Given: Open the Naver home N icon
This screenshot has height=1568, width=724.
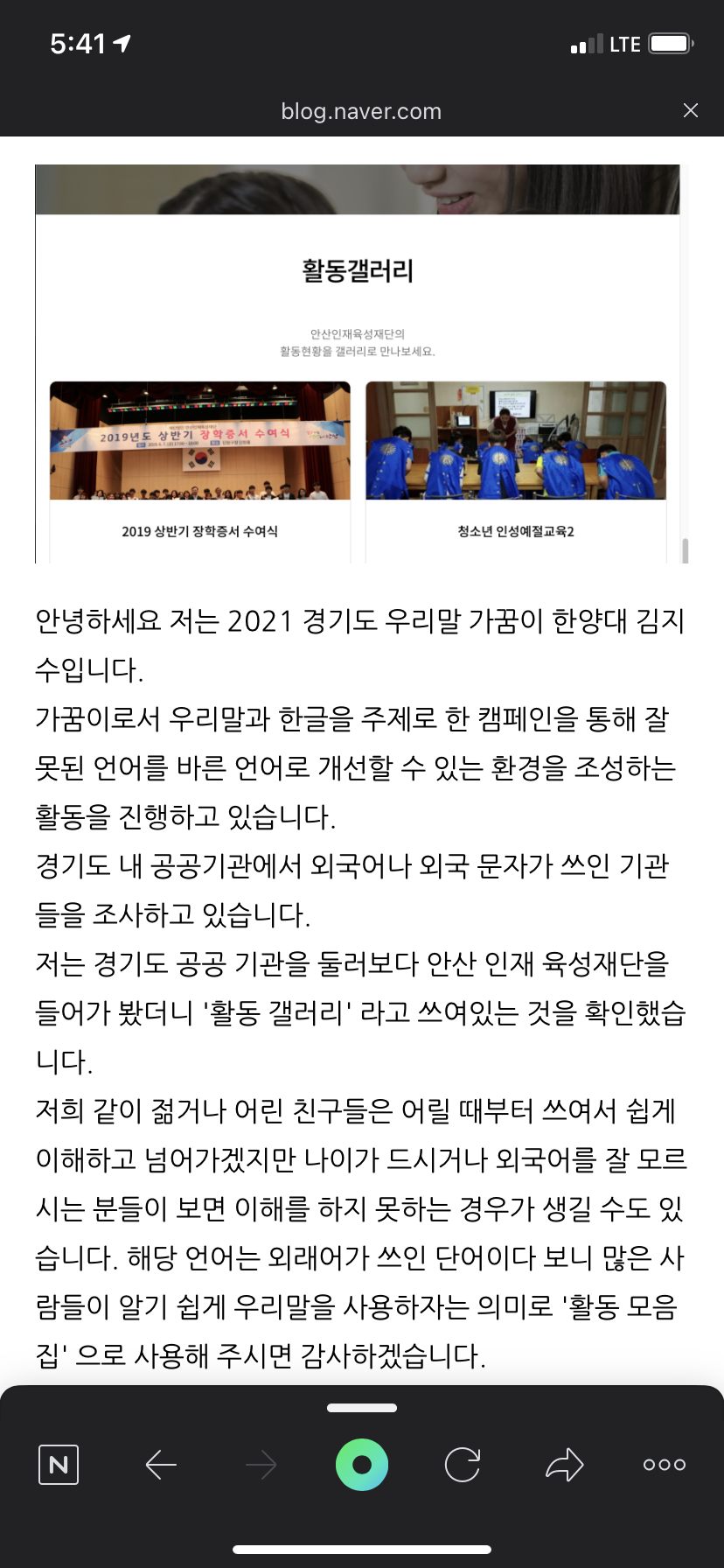Looking at the screenshot, I should pos(59,1465).
